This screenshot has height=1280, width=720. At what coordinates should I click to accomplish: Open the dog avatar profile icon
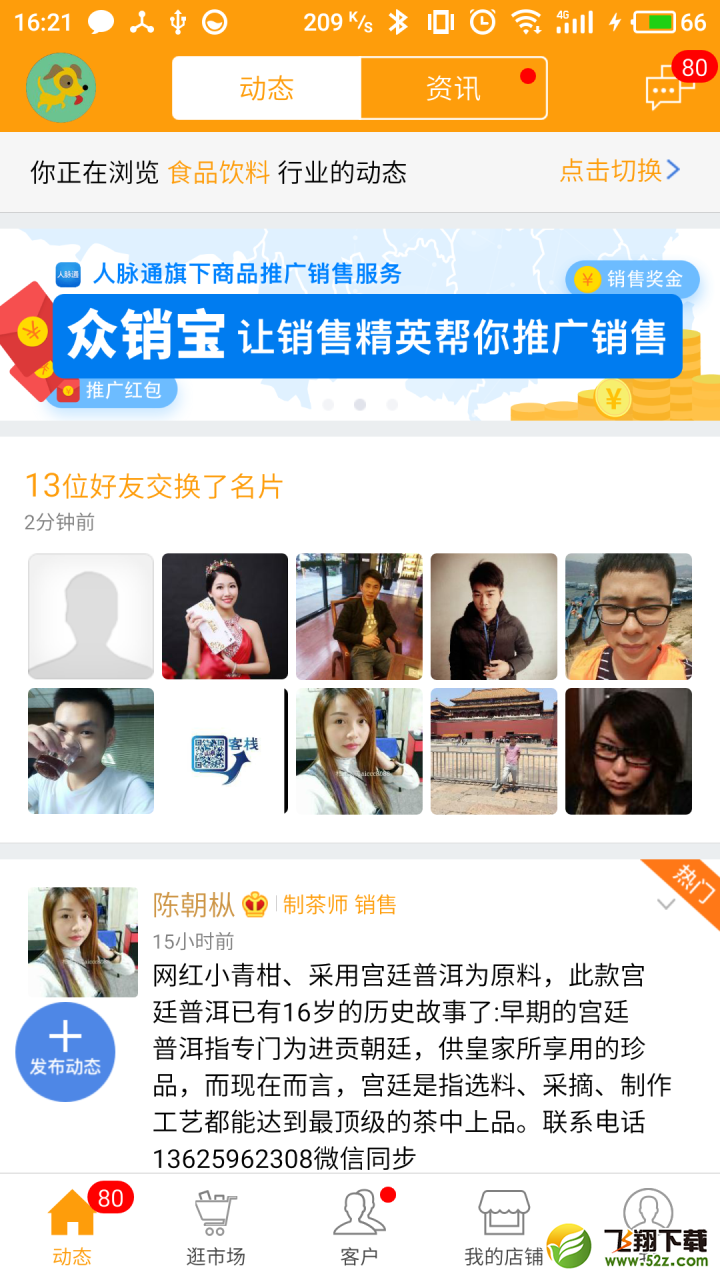(x=60, y=88)
